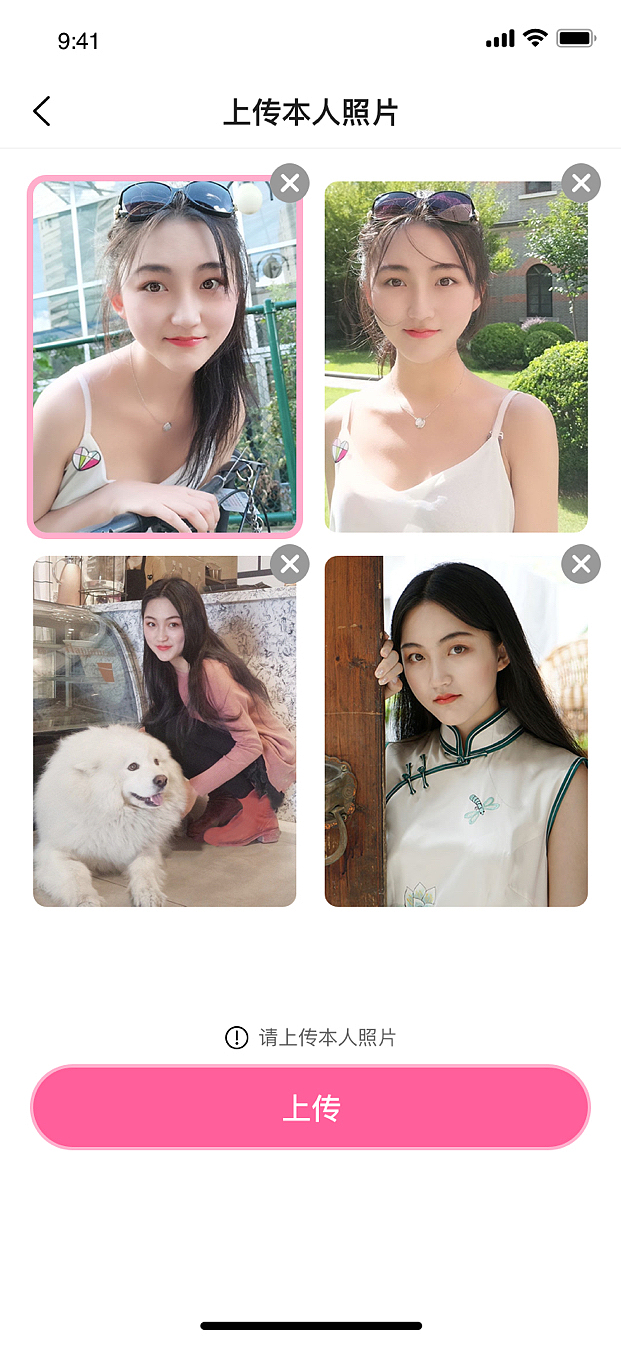Tap the pink 上传 button
The height and width of the screenshot is (1345, 621).
point(310,1107)
